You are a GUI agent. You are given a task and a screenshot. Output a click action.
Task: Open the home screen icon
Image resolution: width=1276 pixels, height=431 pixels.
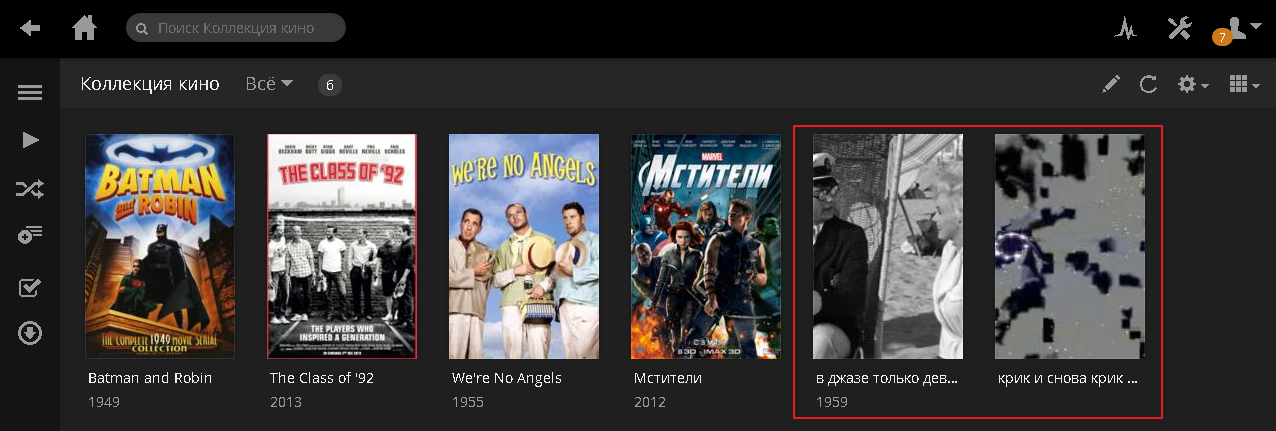pos(85,28)
